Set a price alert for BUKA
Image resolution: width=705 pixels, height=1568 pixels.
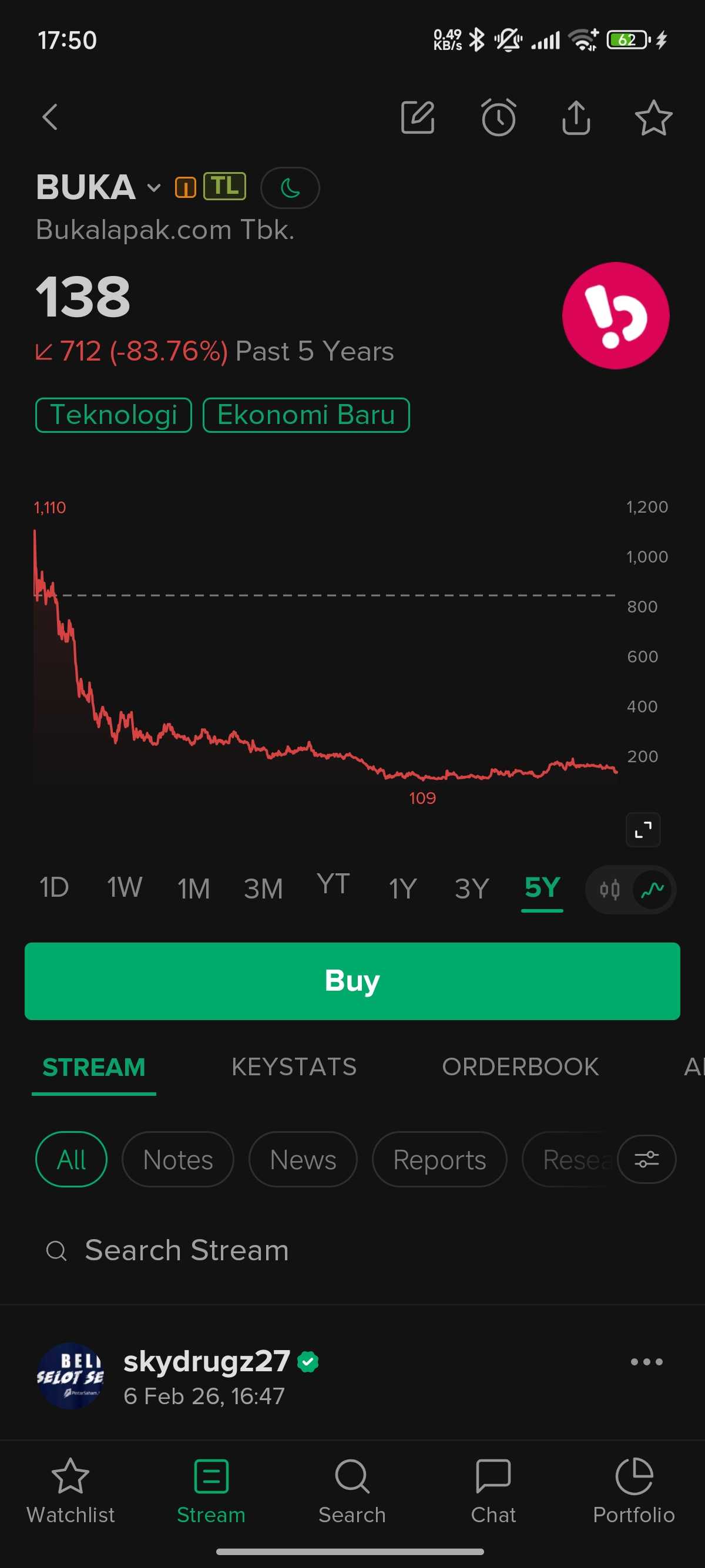coord(499,117)
